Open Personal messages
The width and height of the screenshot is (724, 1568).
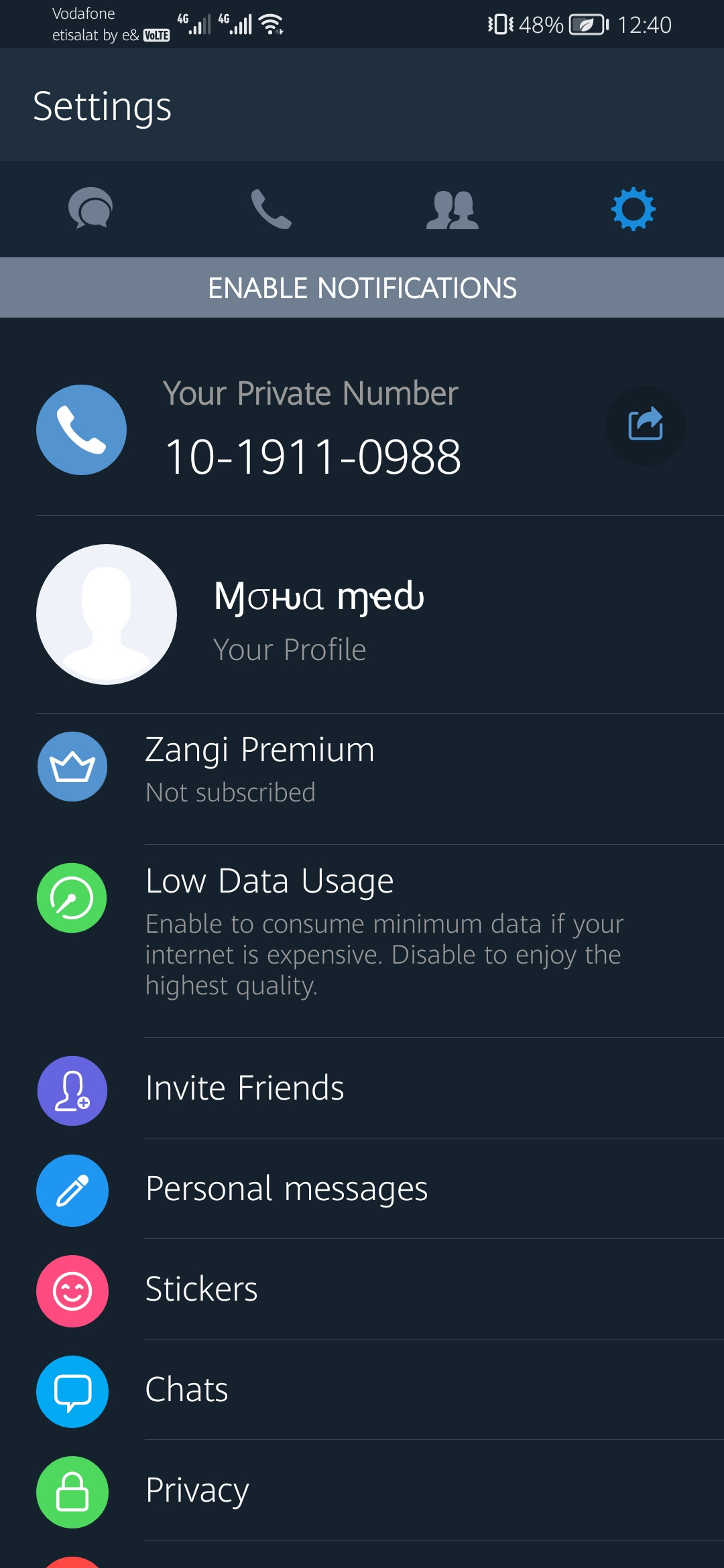[x=362, y=1189]
